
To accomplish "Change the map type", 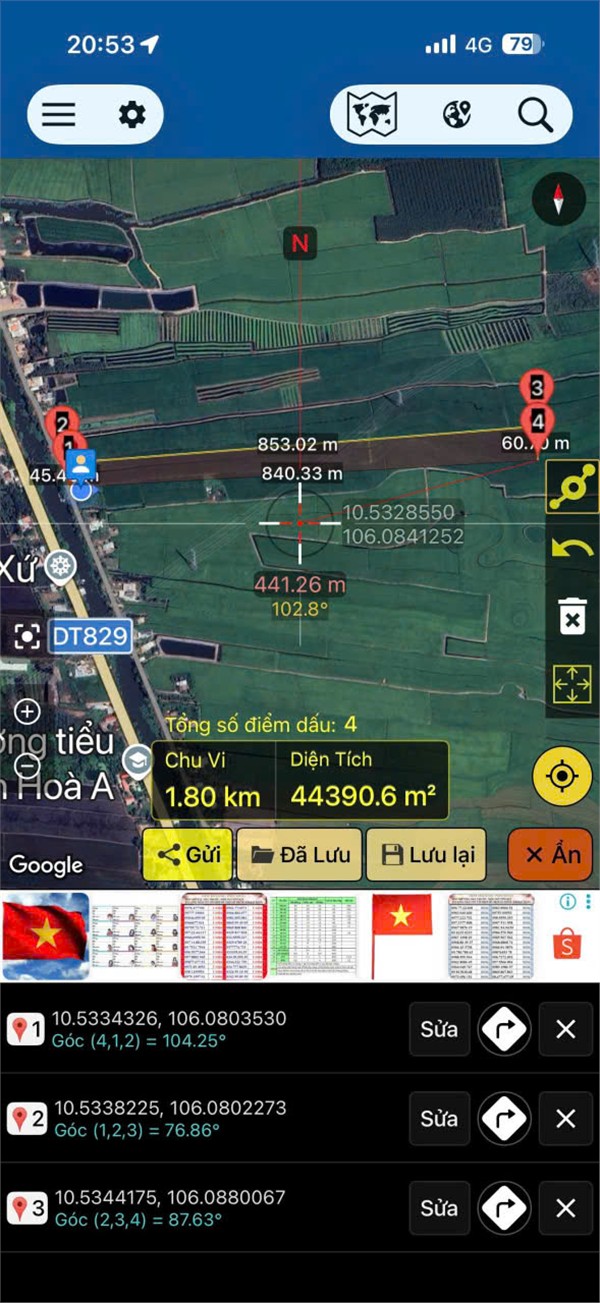I will (372, 115).
